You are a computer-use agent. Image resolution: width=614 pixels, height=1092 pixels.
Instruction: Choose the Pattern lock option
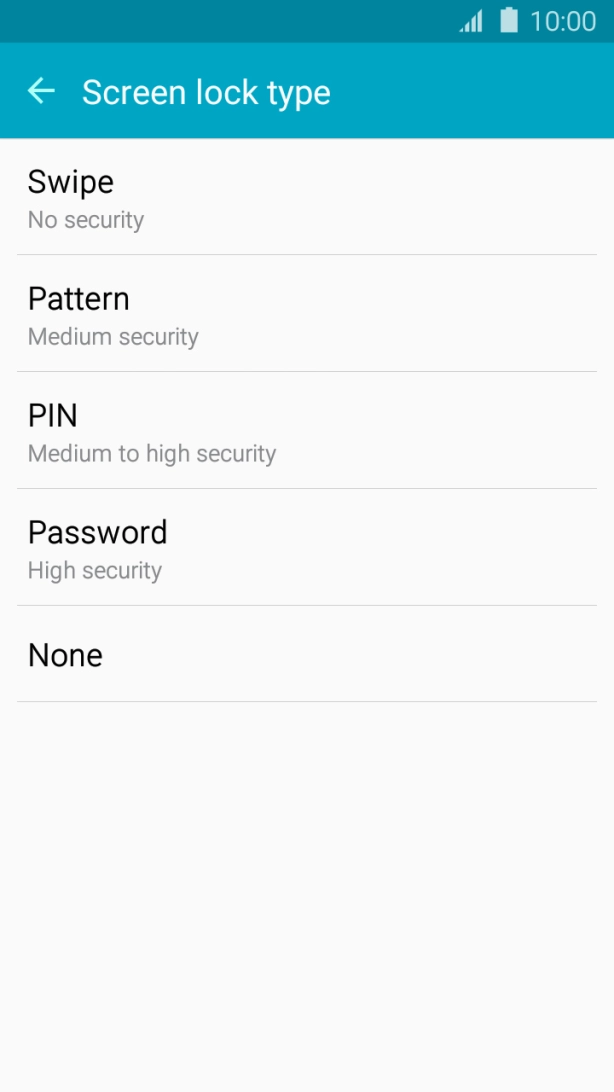click(x=307, y=315)
